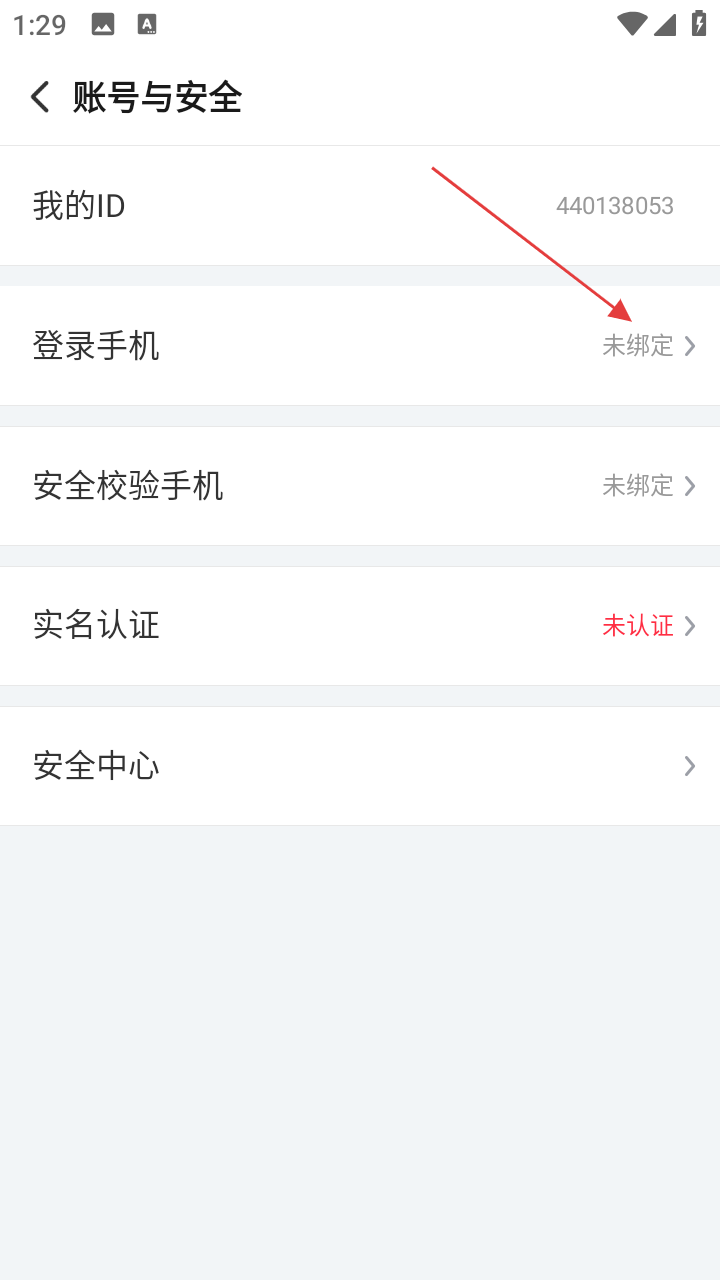Go back from 账号与安全 page
The width and height of the screenshot is (720, 1280).
click(x=40, y=97)
